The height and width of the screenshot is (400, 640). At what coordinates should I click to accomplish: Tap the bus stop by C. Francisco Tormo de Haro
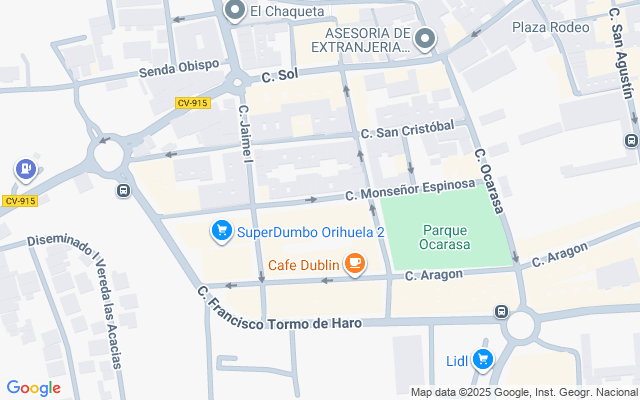click(501, 312)
